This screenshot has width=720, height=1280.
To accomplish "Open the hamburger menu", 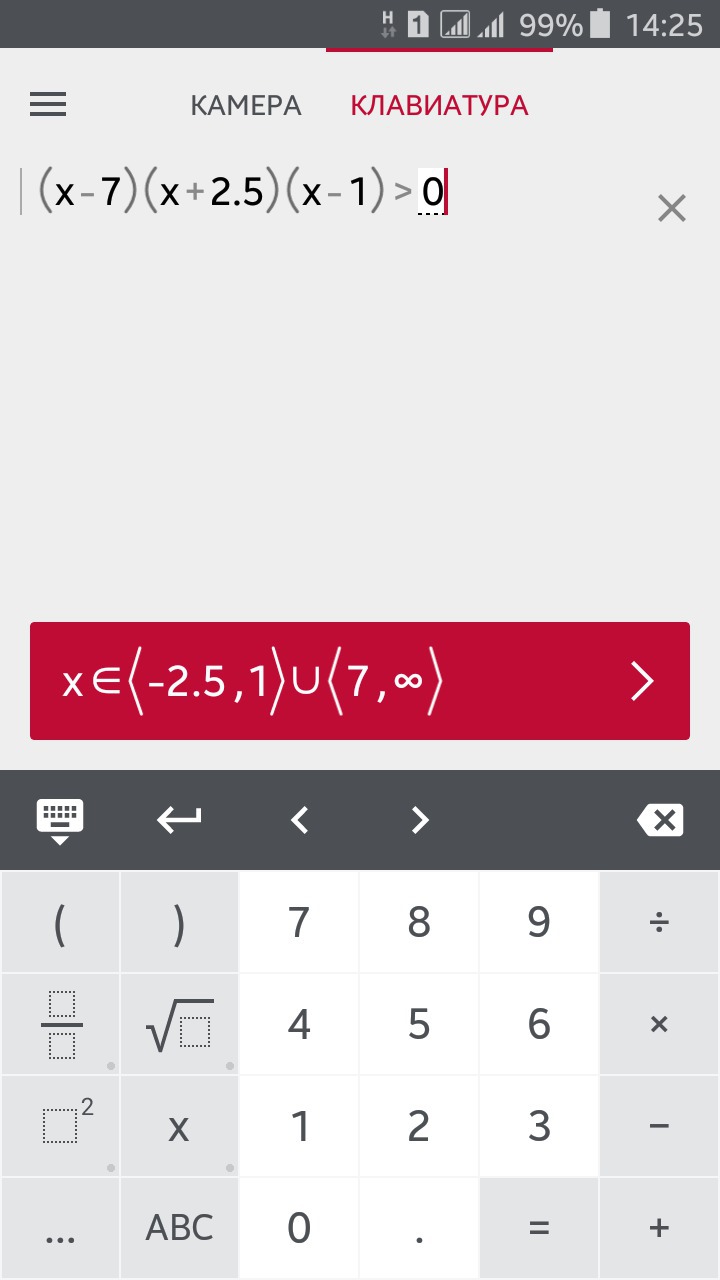I will (48, 104).
